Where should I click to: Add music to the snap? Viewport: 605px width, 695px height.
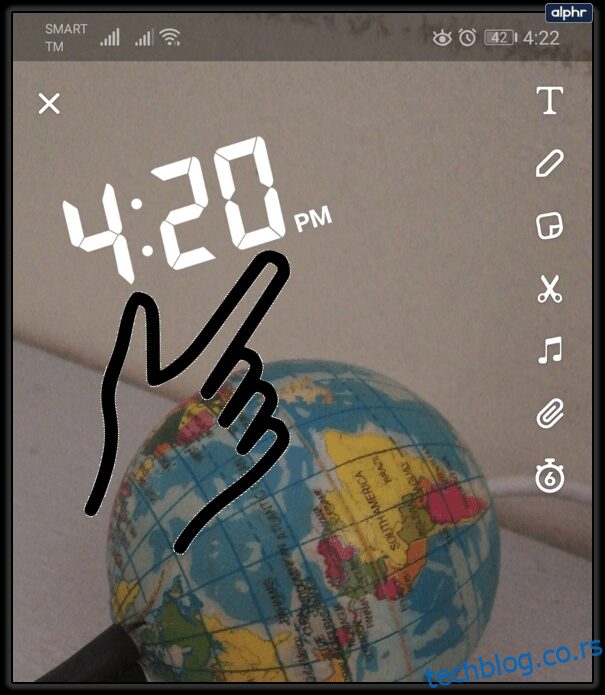coord(549,351)
